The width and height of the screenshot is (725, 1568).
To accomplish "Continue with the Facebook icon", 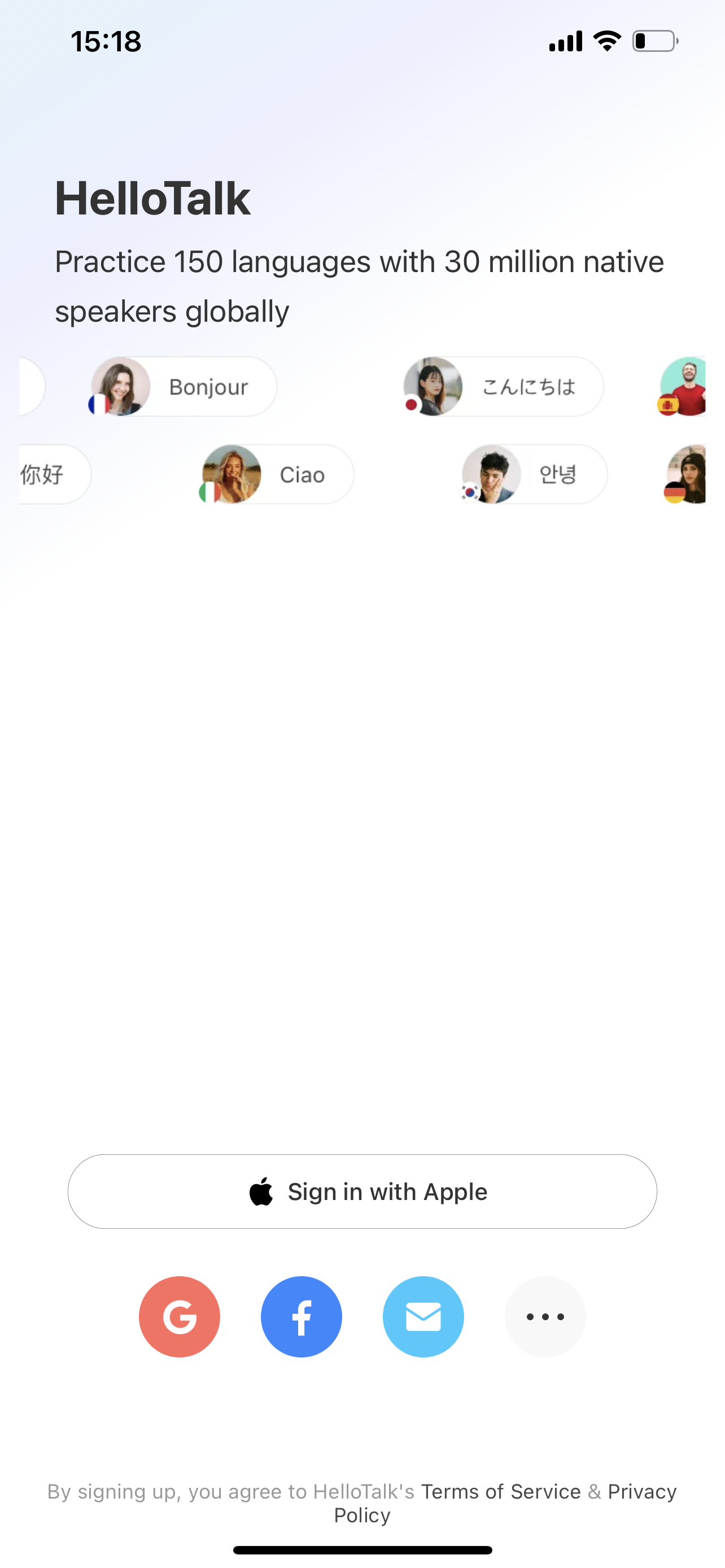I will point(302,1317).
